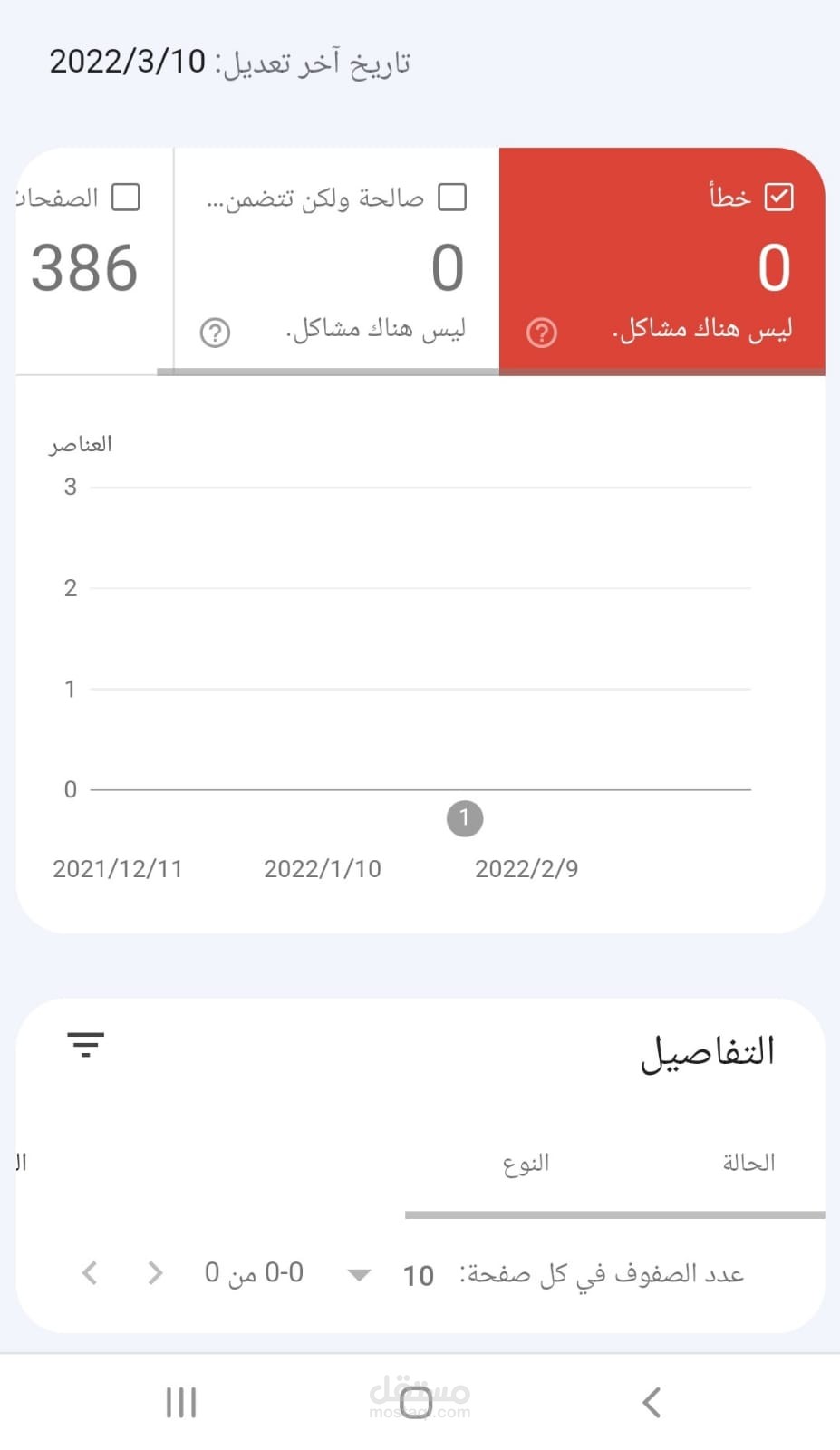Open recent apps from navigation bar
Image resolution: width=840 pixels, height=1450 pixels.
coord(181,1402)
